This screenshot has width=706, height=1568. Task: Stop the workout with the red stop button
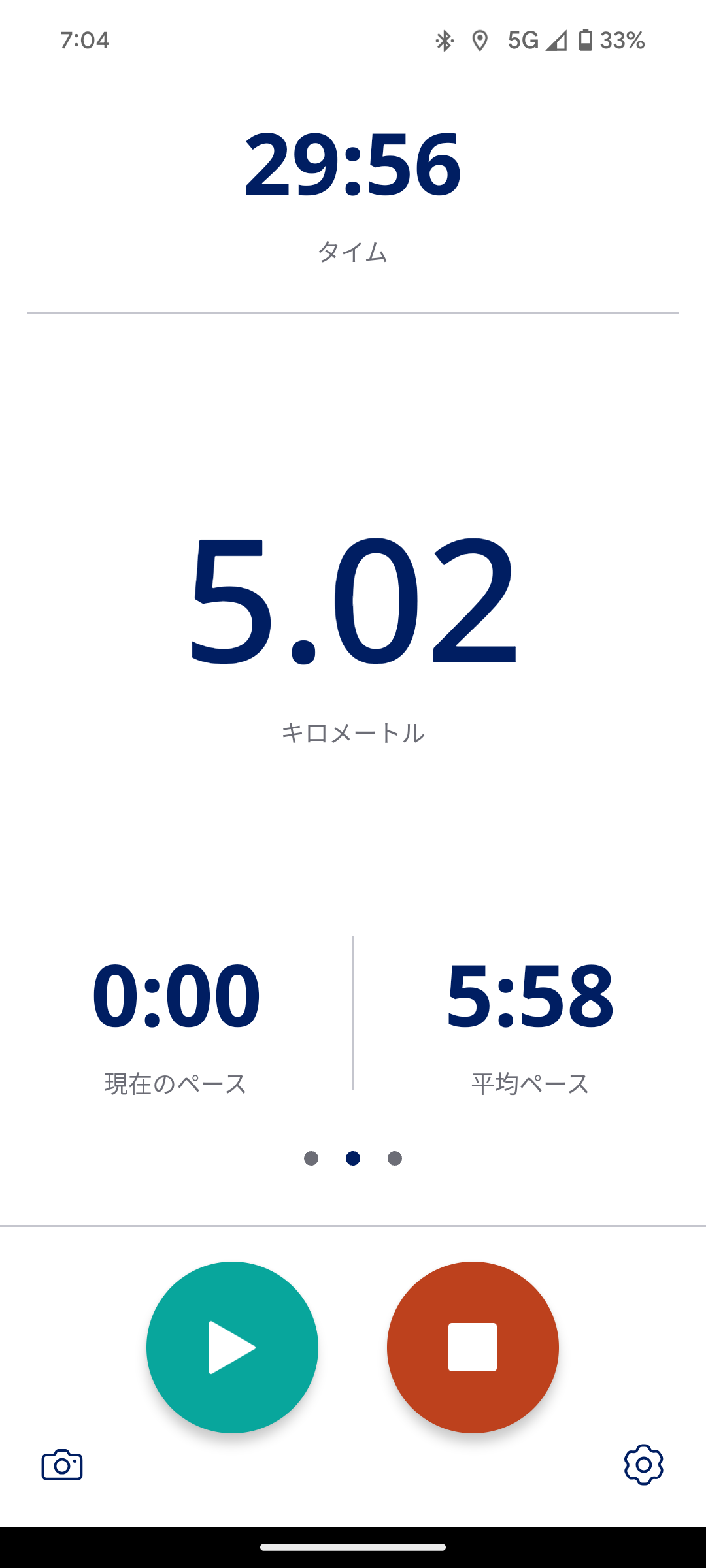(473, 1347)
